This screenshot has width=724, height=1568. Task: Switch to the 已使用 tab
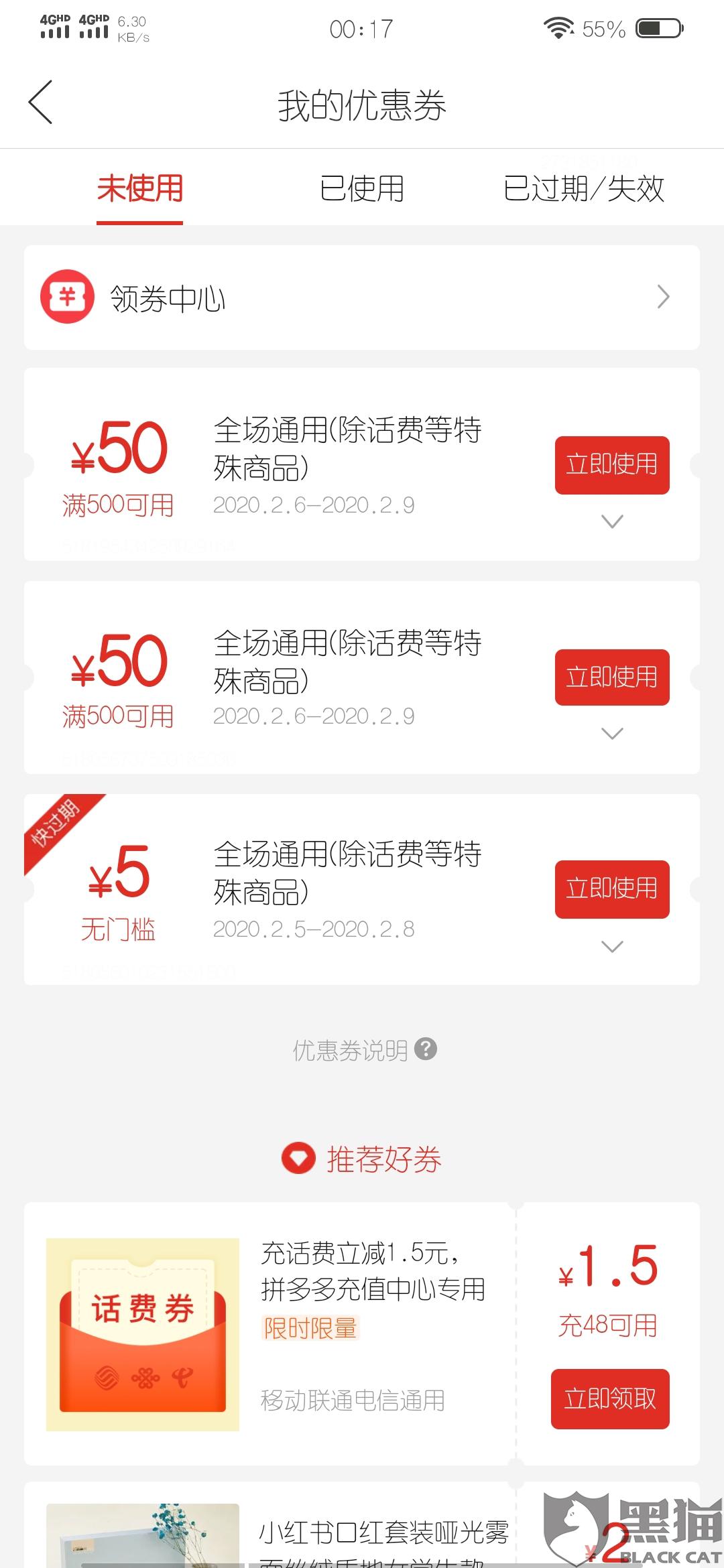pyautogui.click(x=362, y=188)
